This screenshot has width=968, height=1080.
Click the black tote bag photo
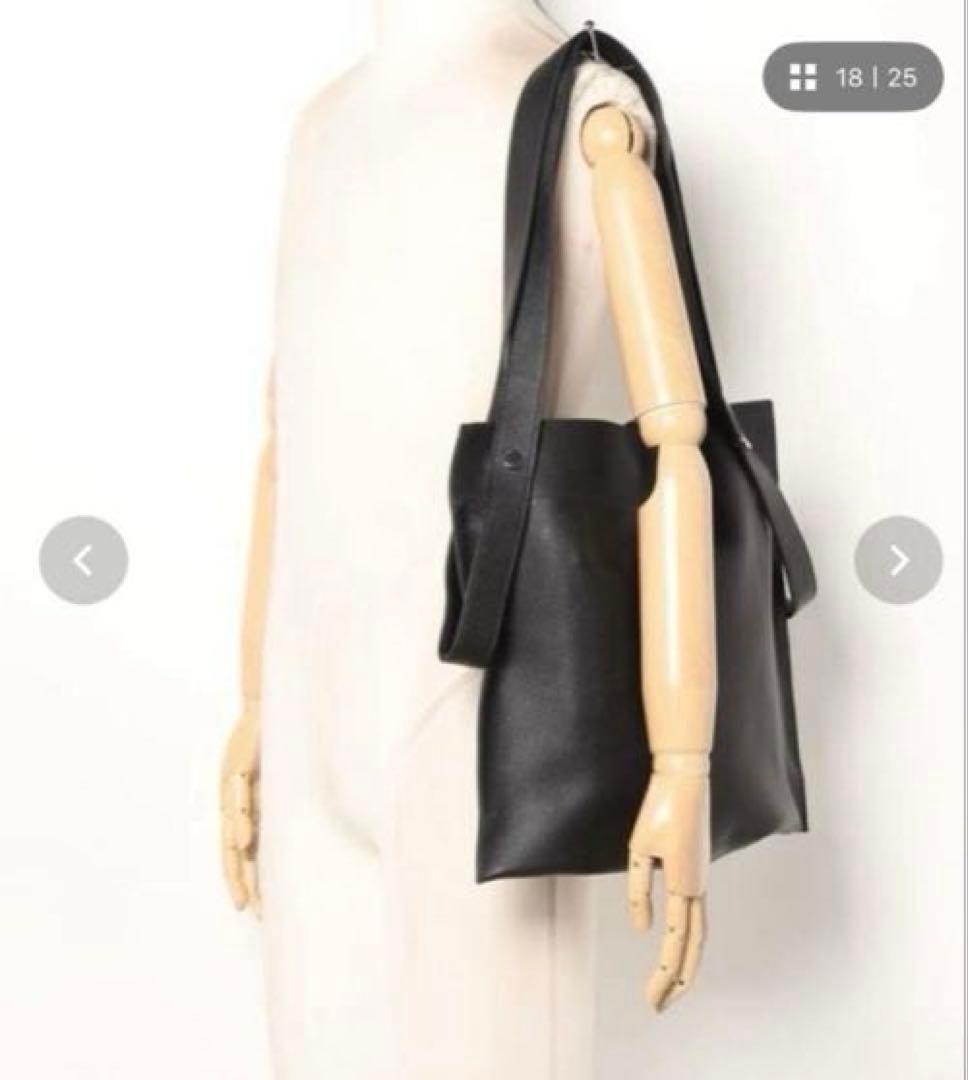pos(600,650)
